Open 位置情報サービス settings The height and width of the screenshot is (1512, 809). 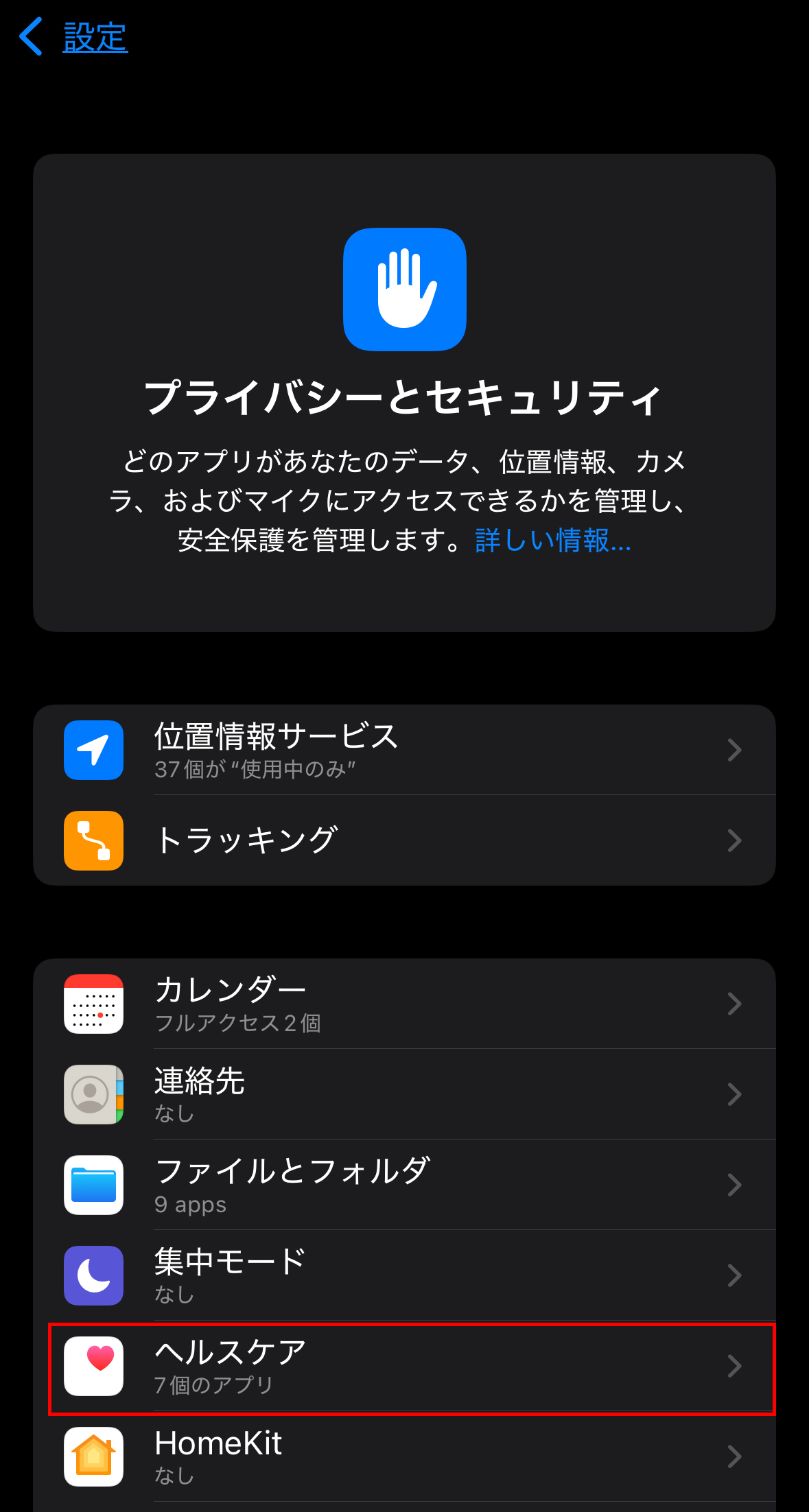pos(404,750)
